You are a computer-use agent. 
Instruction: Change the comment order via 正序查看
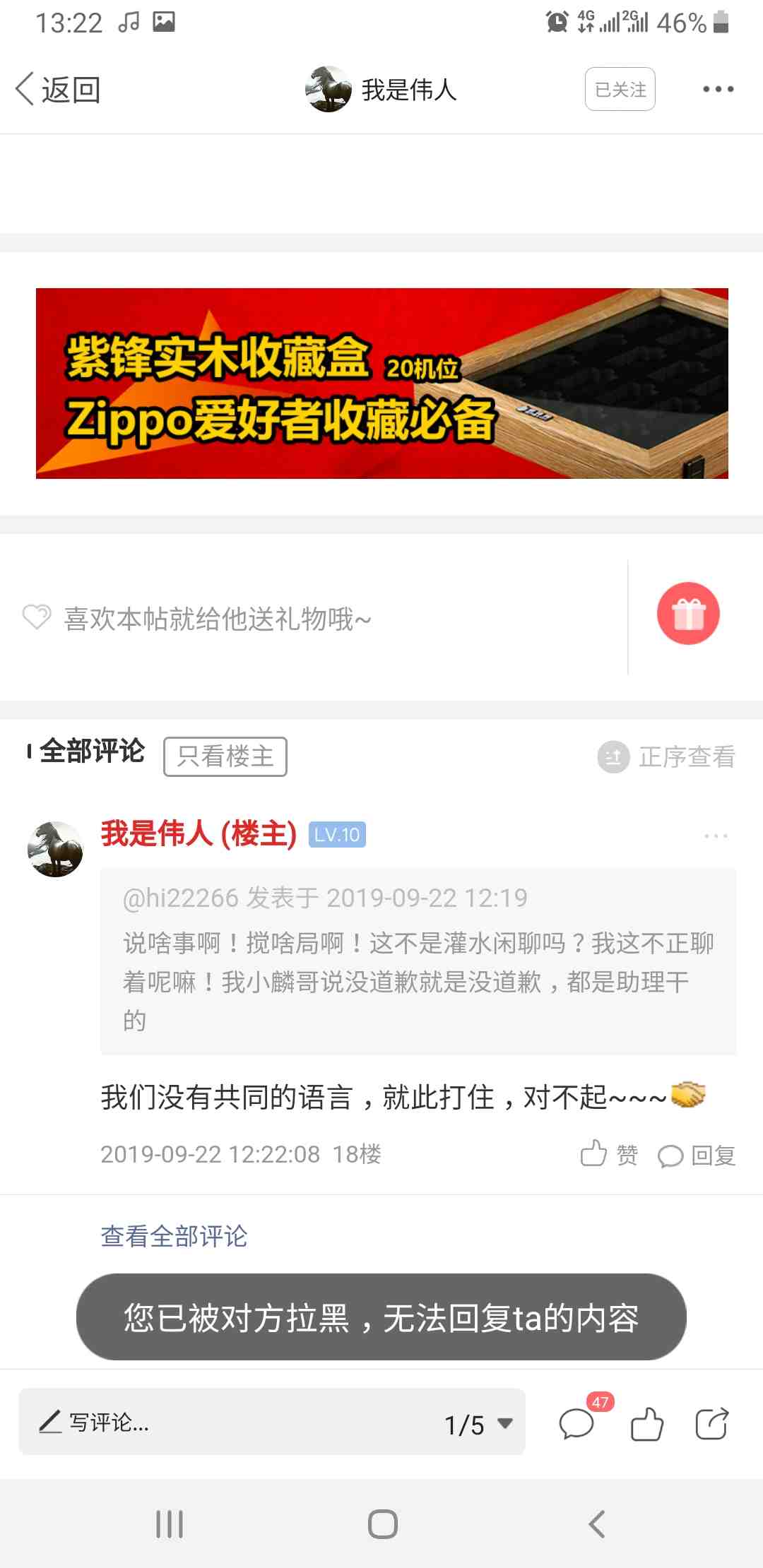(x=666, y=757)
